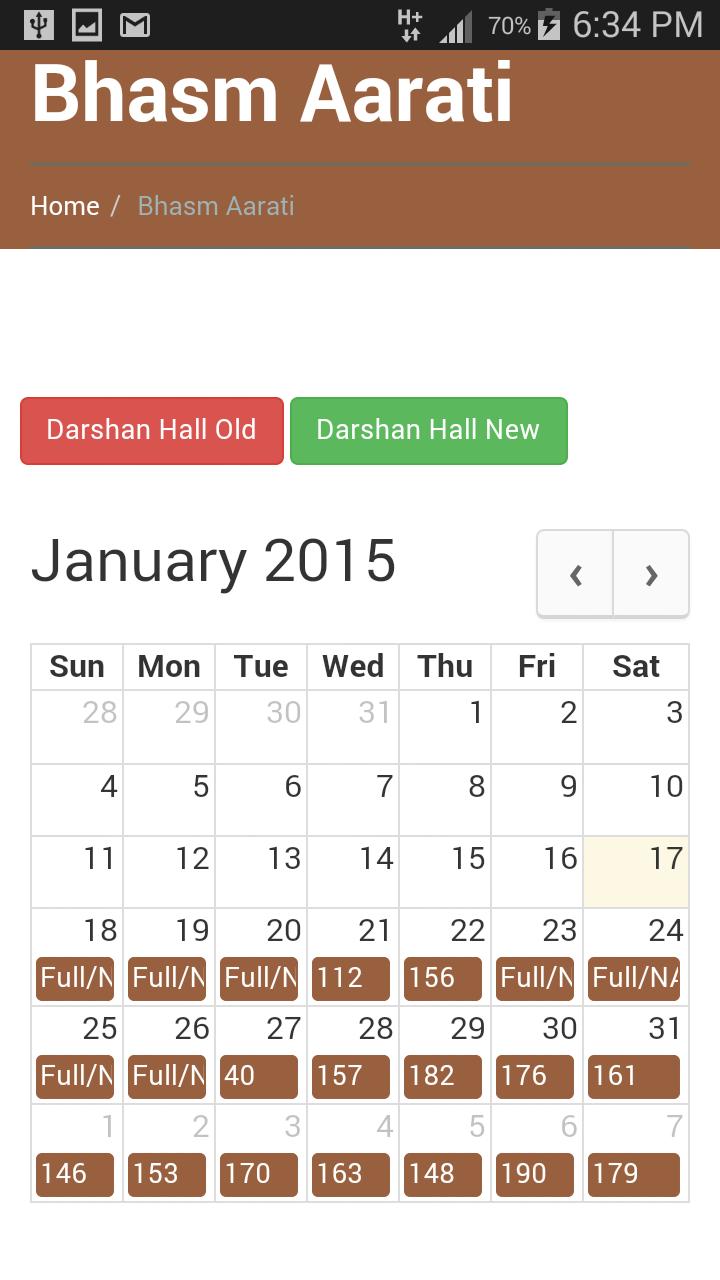Tap the 182 availability on January 29
720x1280 pixels.
pyautogui.click(x=443, y=1076)
